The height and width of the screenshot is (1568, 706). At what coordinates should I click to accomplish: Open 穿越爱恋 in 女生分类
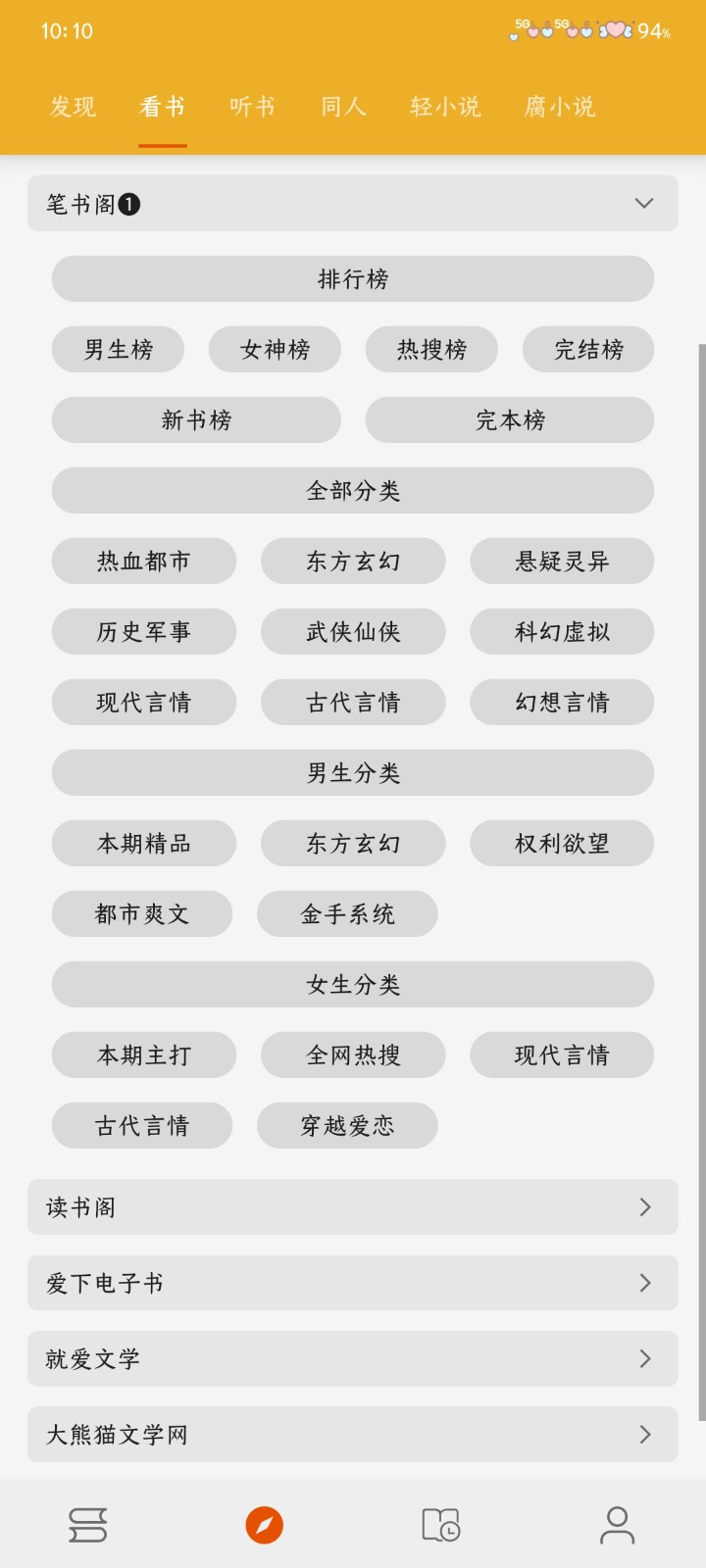click(x=347, y=1126)
